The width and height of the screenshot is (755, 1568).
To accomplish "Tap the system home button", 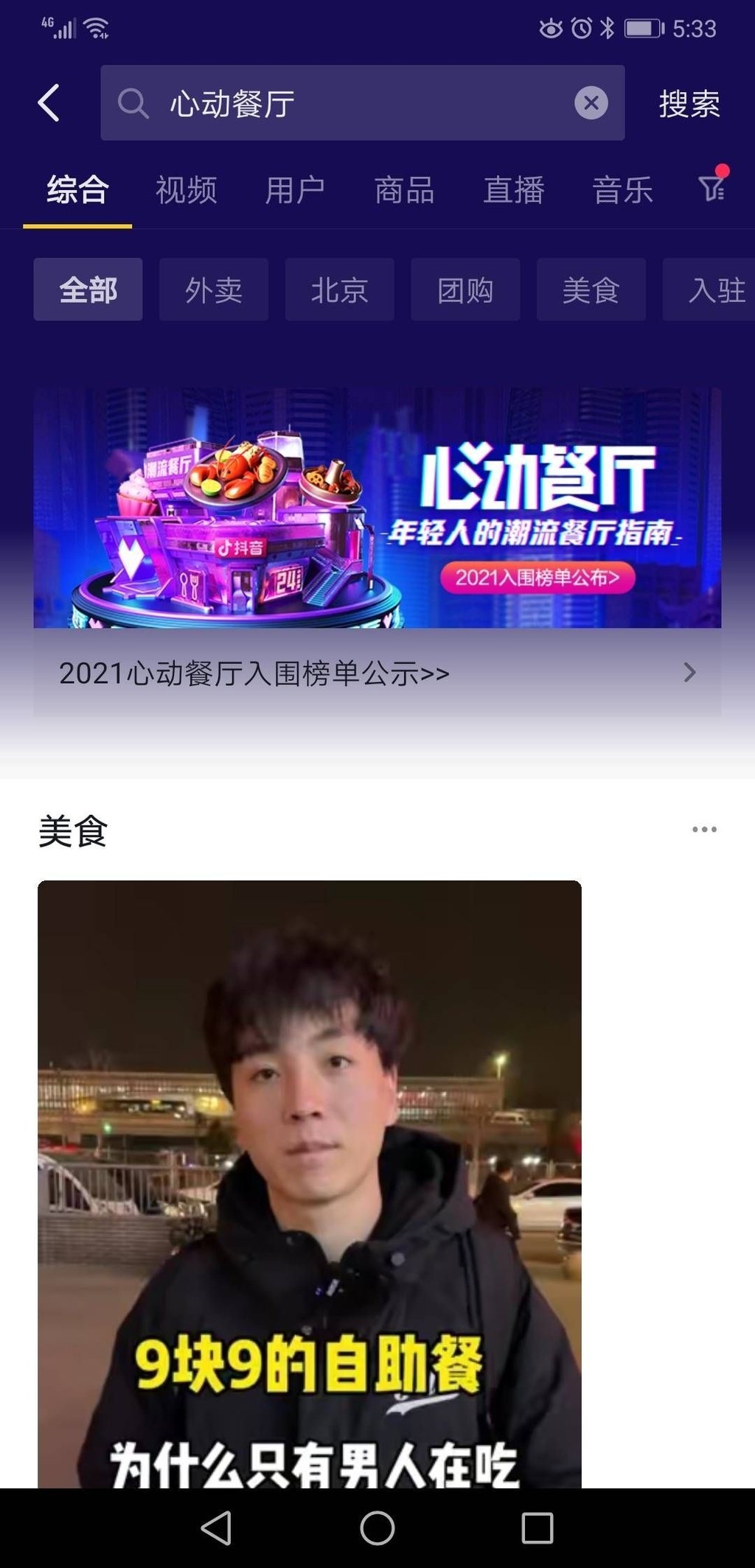I will click(377, 1527).
